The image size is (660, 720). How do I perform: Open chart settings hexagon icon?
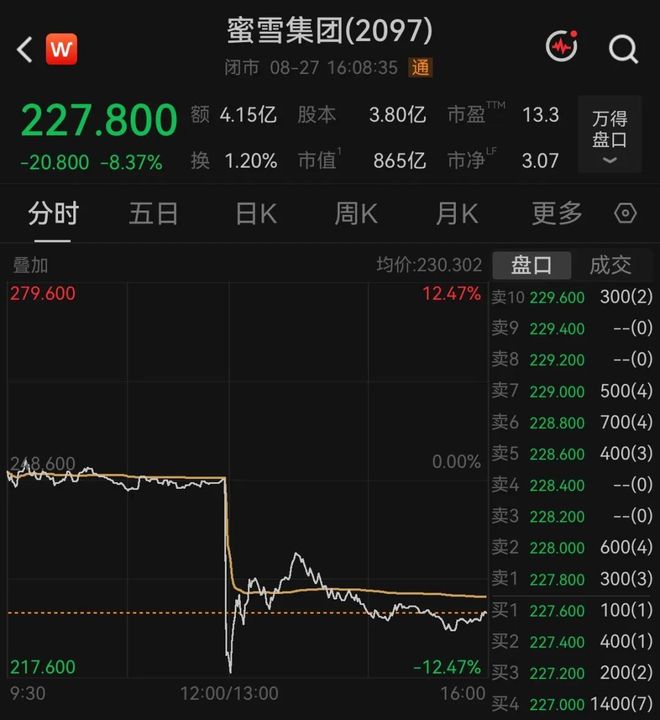click(625, 214)
